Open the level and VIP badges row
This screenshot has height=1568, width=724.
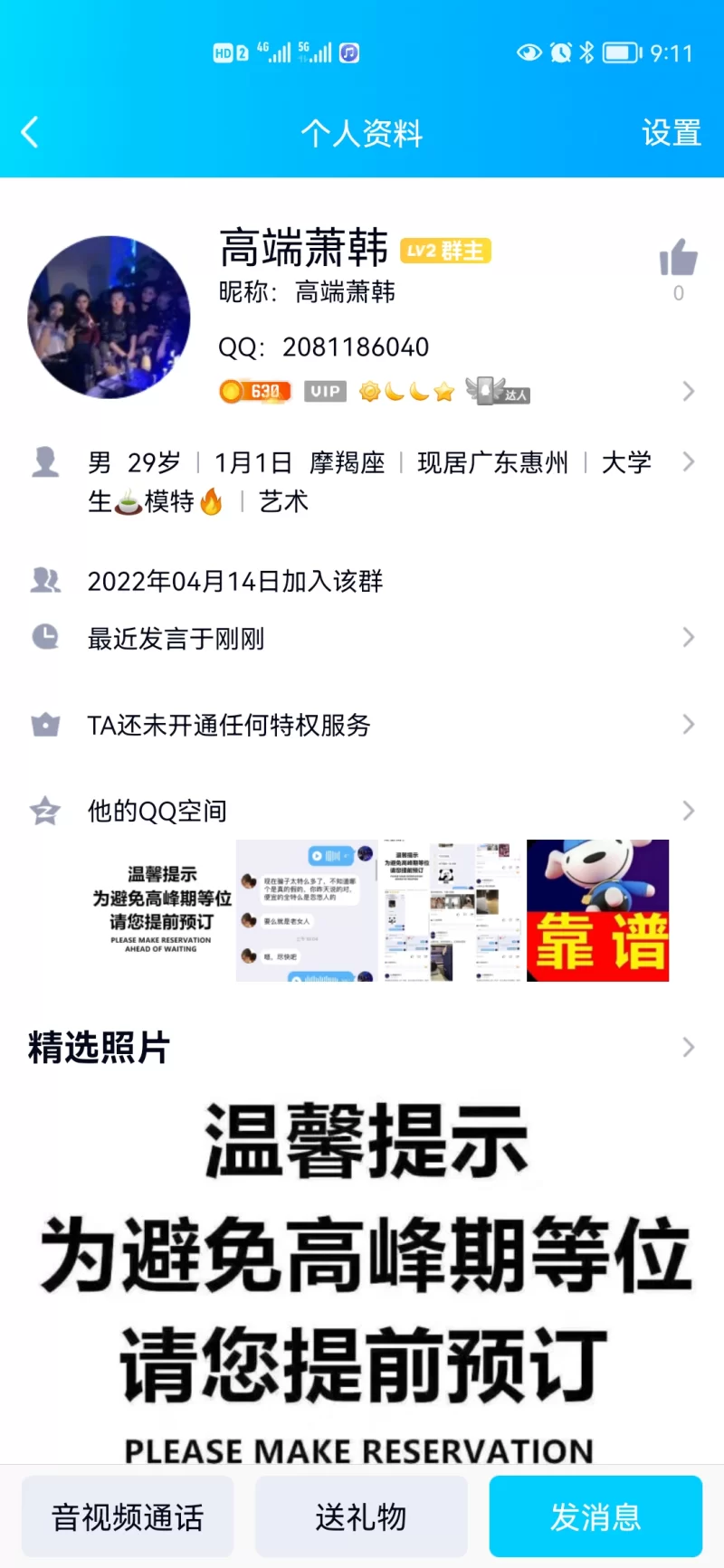pyautogui.click(x=452, y=391)
